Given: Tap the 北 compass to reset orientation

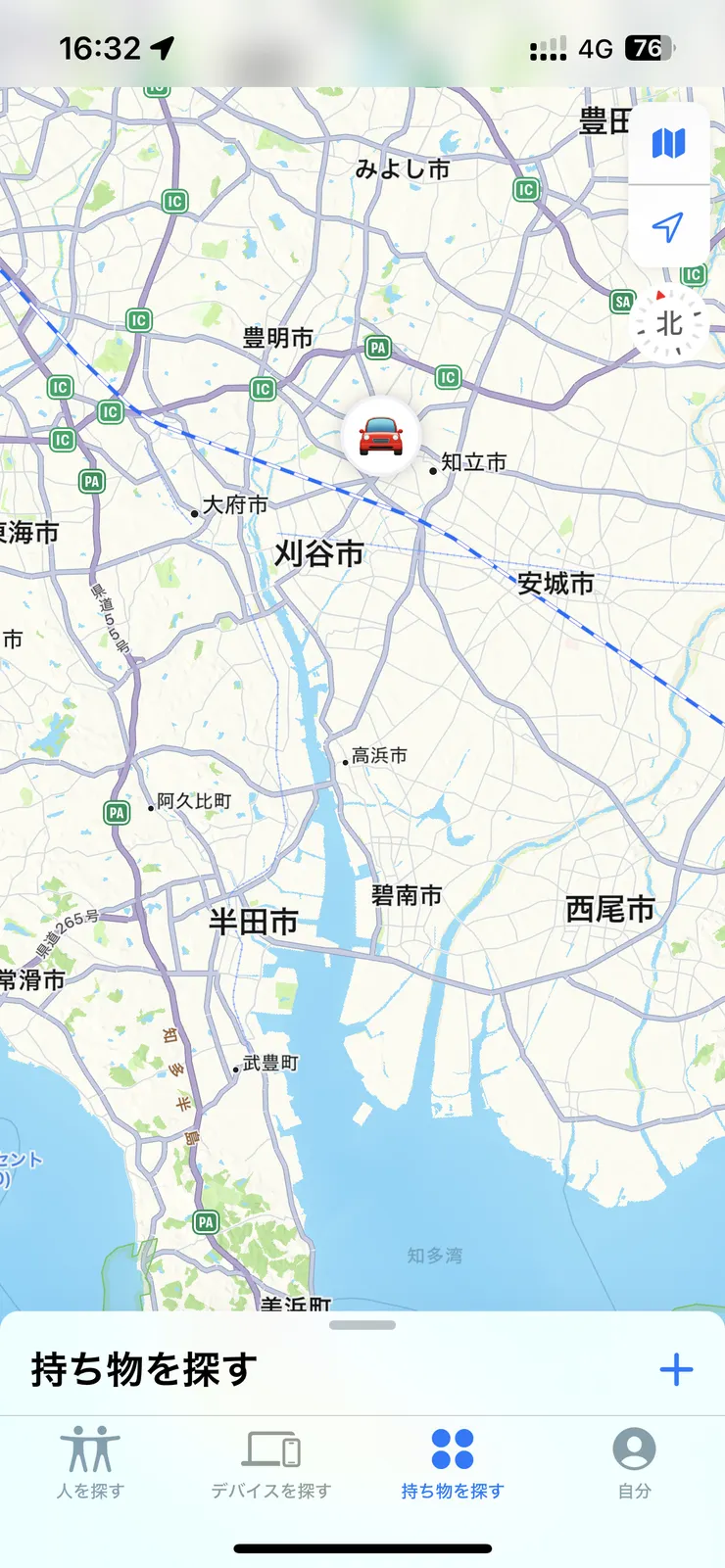Looking at the screenshot, I should pyautogui.click(x=669, y=324).
